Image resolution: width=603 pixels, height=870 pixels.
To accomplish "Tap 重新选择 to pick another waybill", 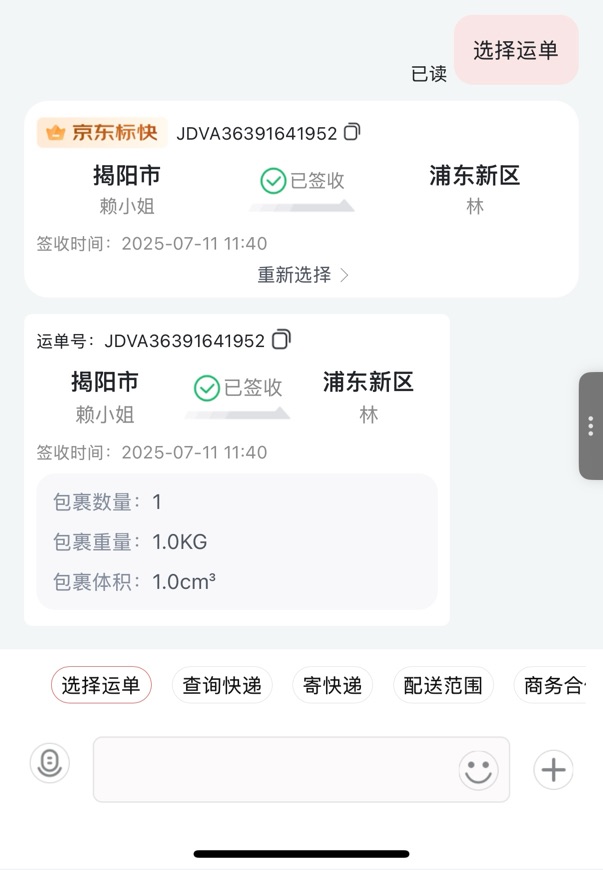I will point(303,275).
